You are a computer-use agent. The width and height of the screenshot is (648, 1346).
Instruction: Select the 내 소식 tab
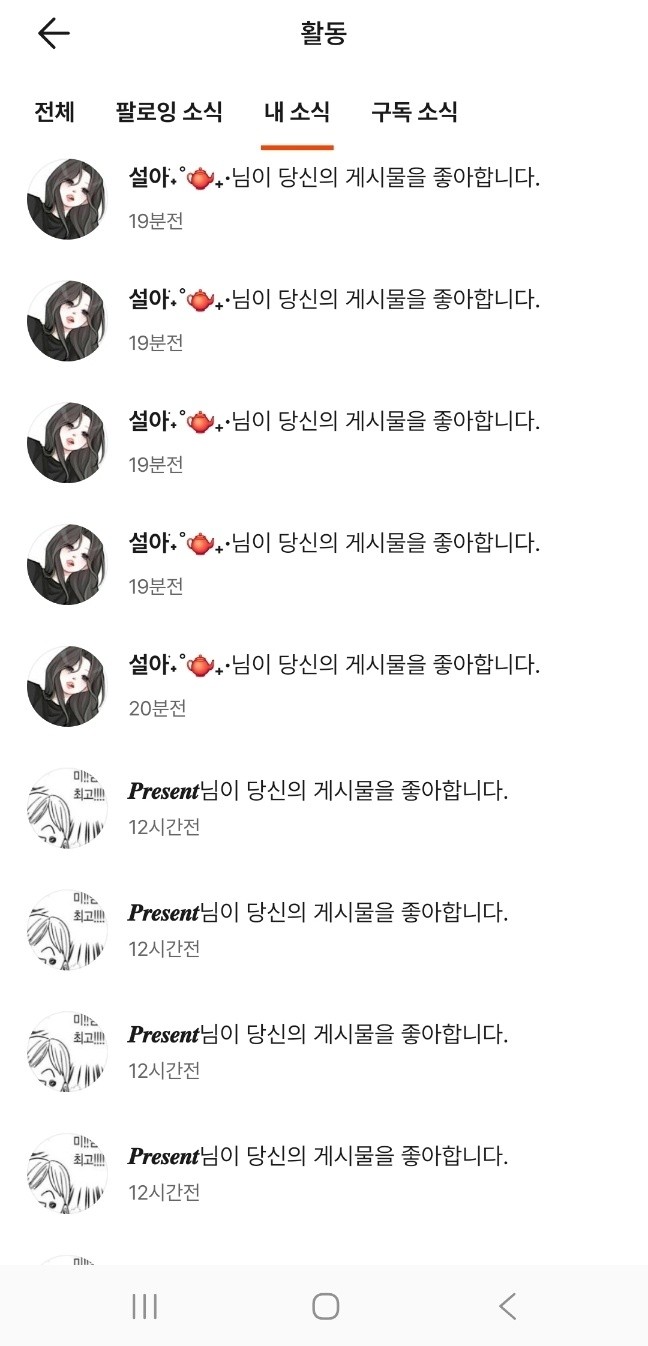297,112
